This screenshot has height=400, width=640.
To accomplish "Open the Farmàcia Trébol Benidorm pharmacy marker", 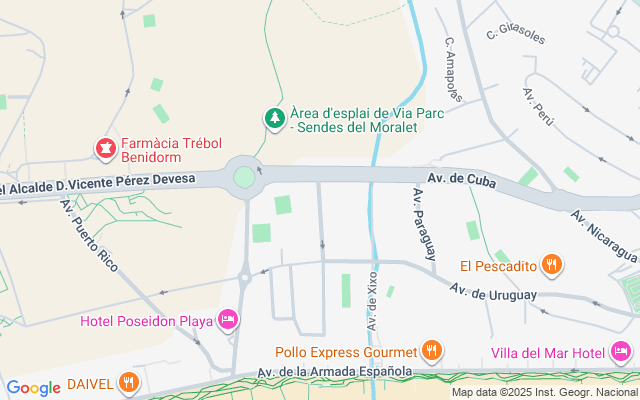I will click(105, 150).
